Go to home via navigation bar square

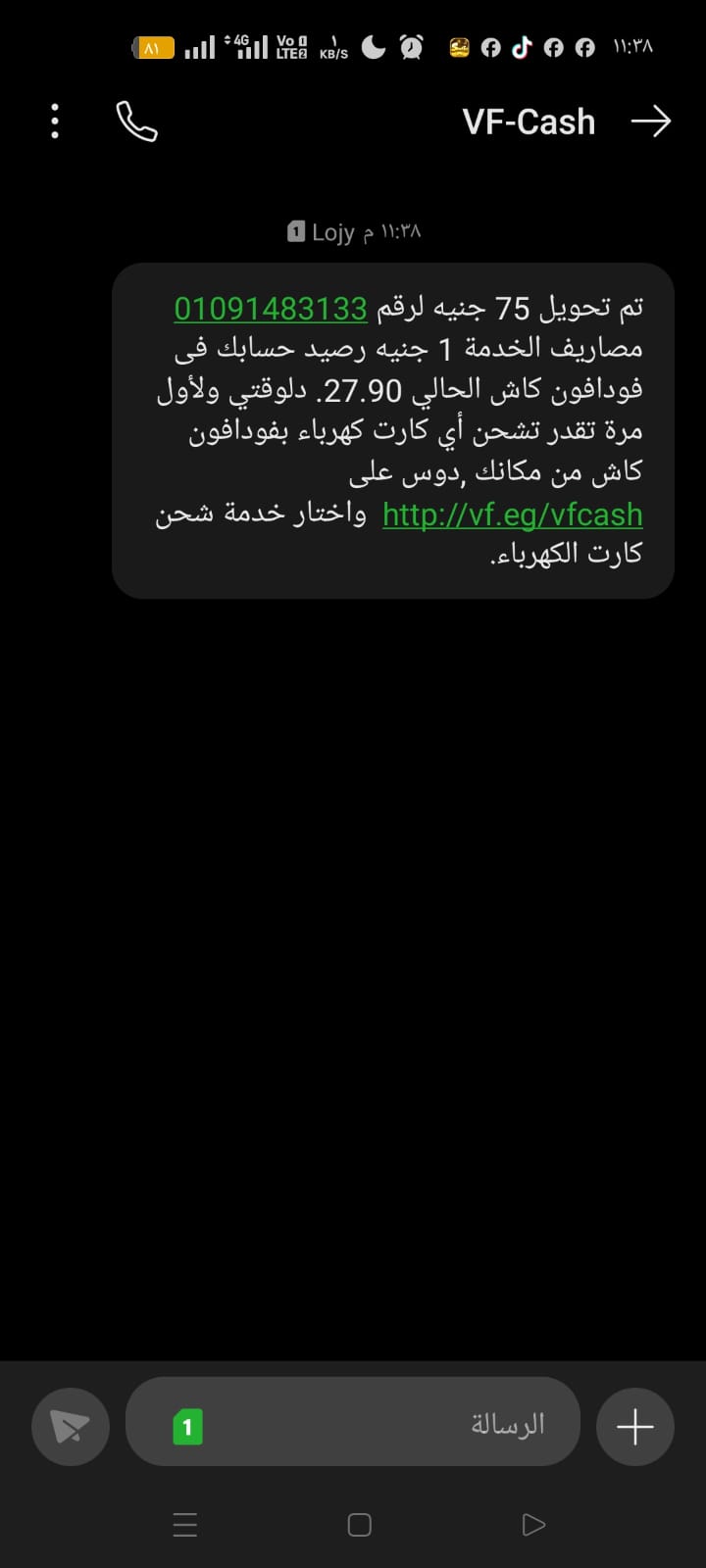click(360, 1525)
